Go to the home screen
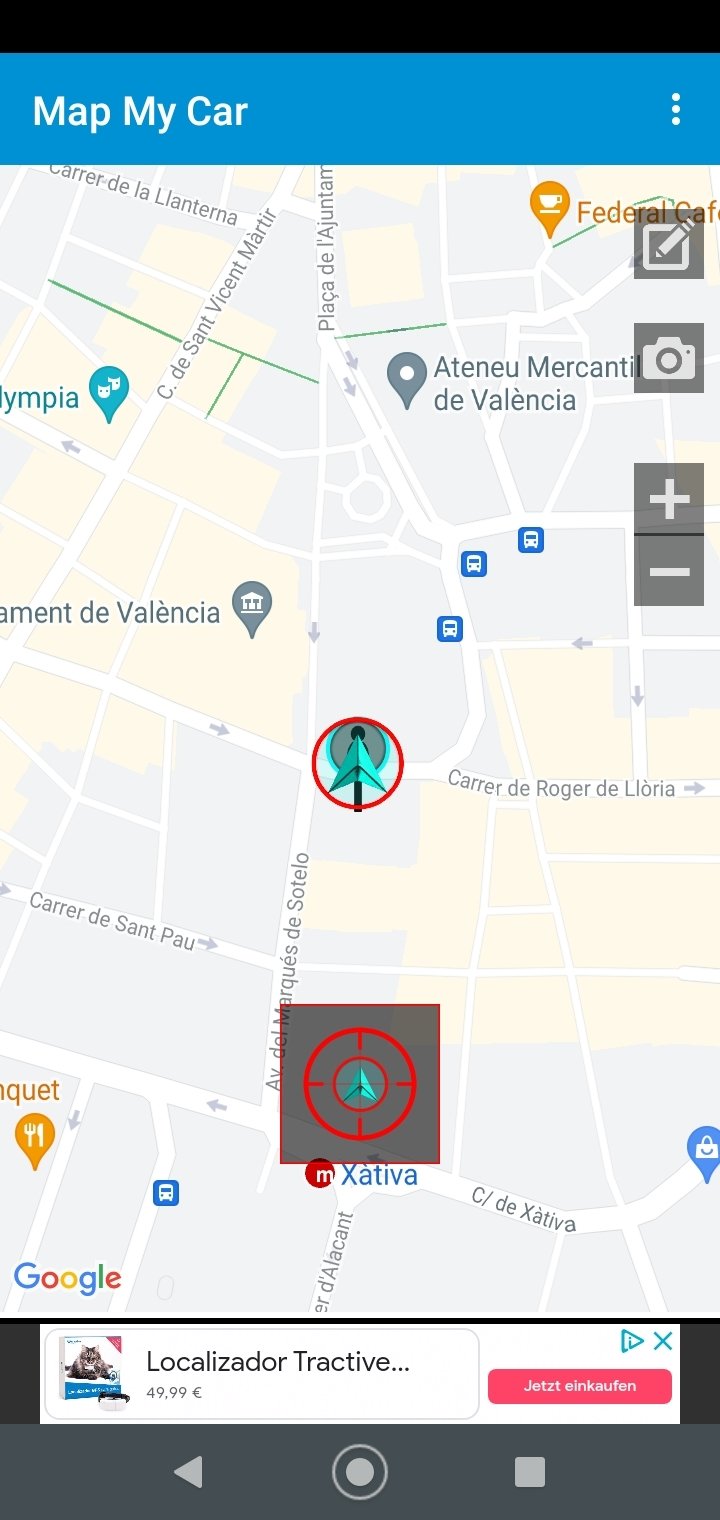This screenshot has height=1520, width=720. [x=360, y=1472]
